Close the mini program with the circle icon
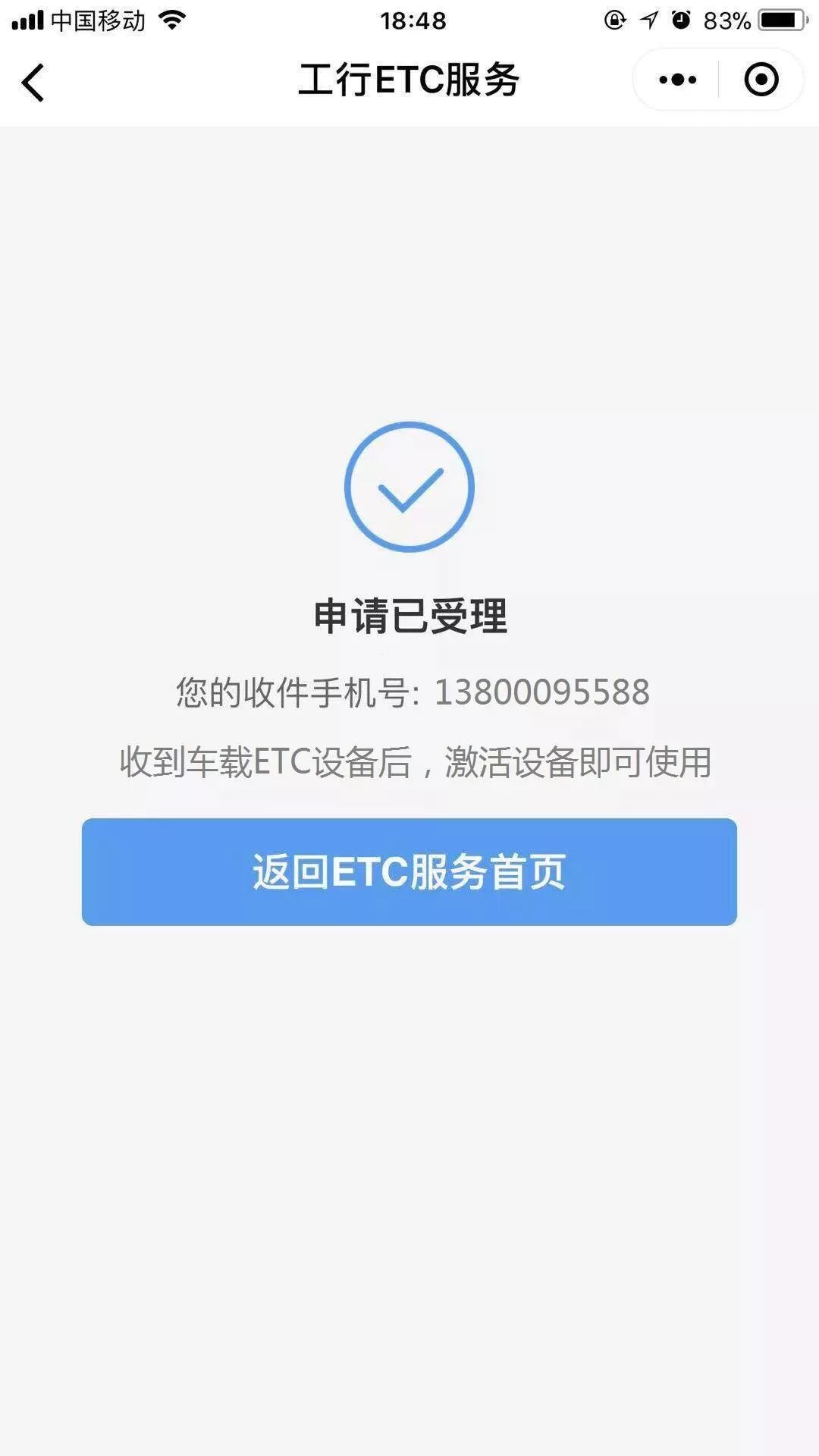The width and height of the screenshot is (819, 1456). click(x=761, y=80)
